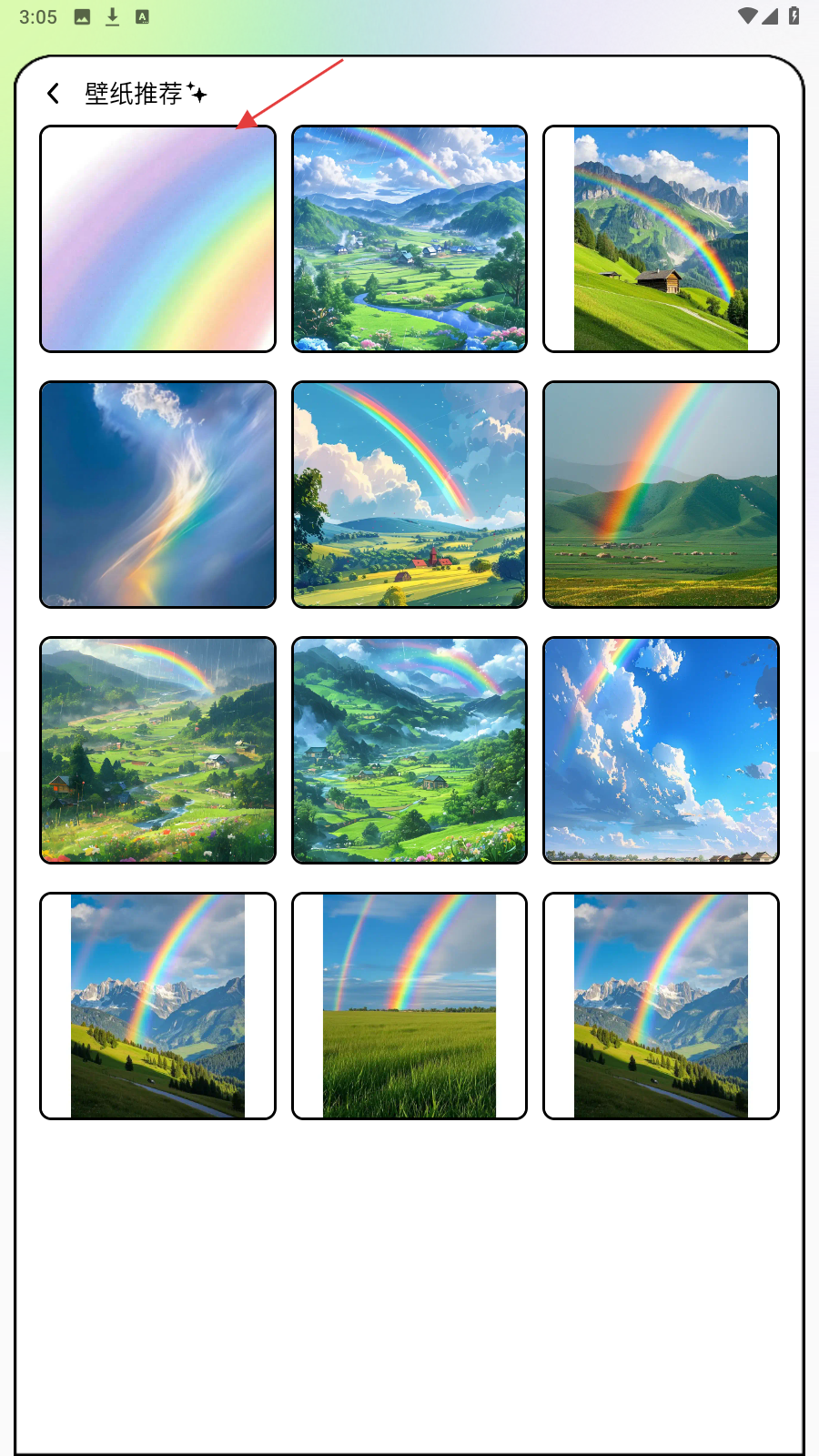
Task: Choose the flat grass field double rainbow wallpaper
Action: click(x=409, y=1006)
